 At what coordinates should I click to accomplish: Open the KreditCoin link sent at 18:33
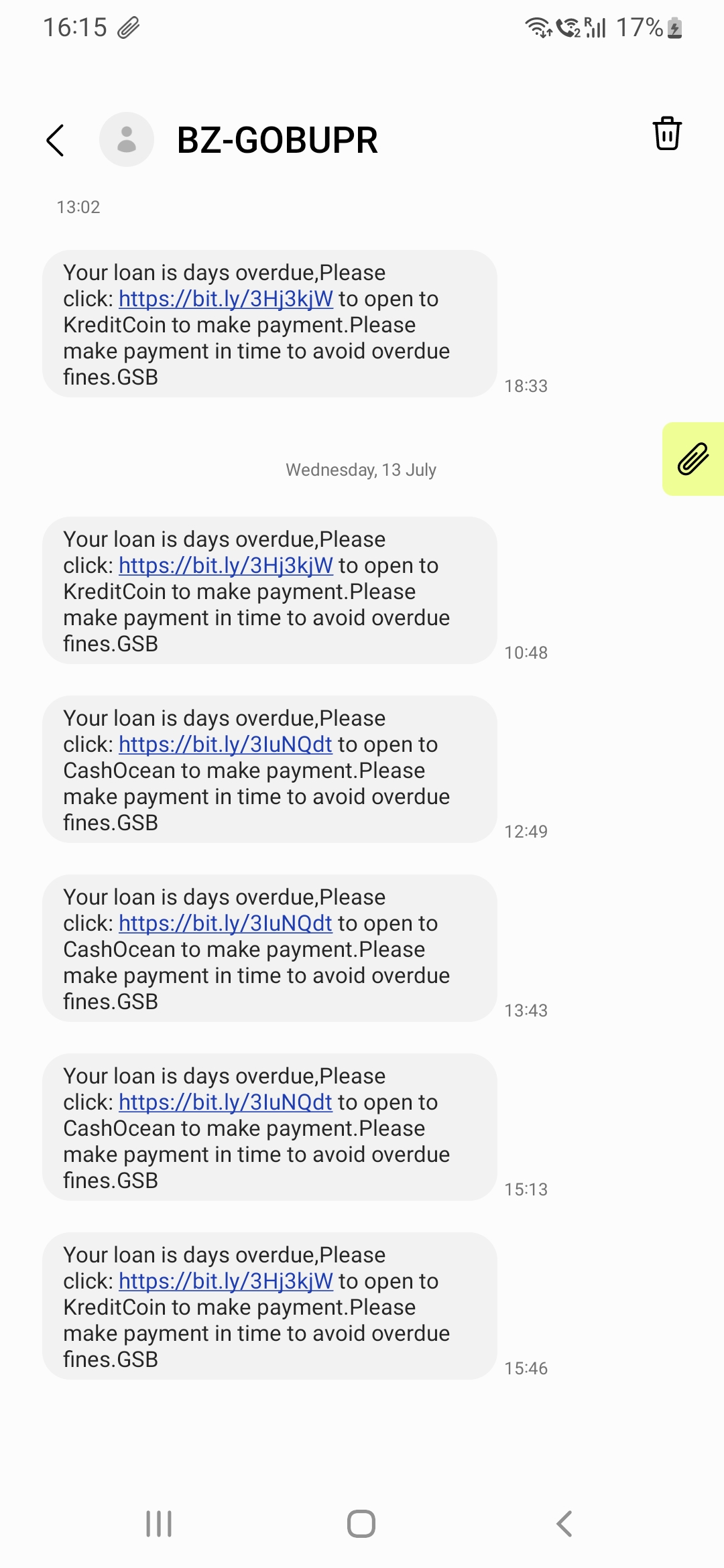[x=226, y=299]
